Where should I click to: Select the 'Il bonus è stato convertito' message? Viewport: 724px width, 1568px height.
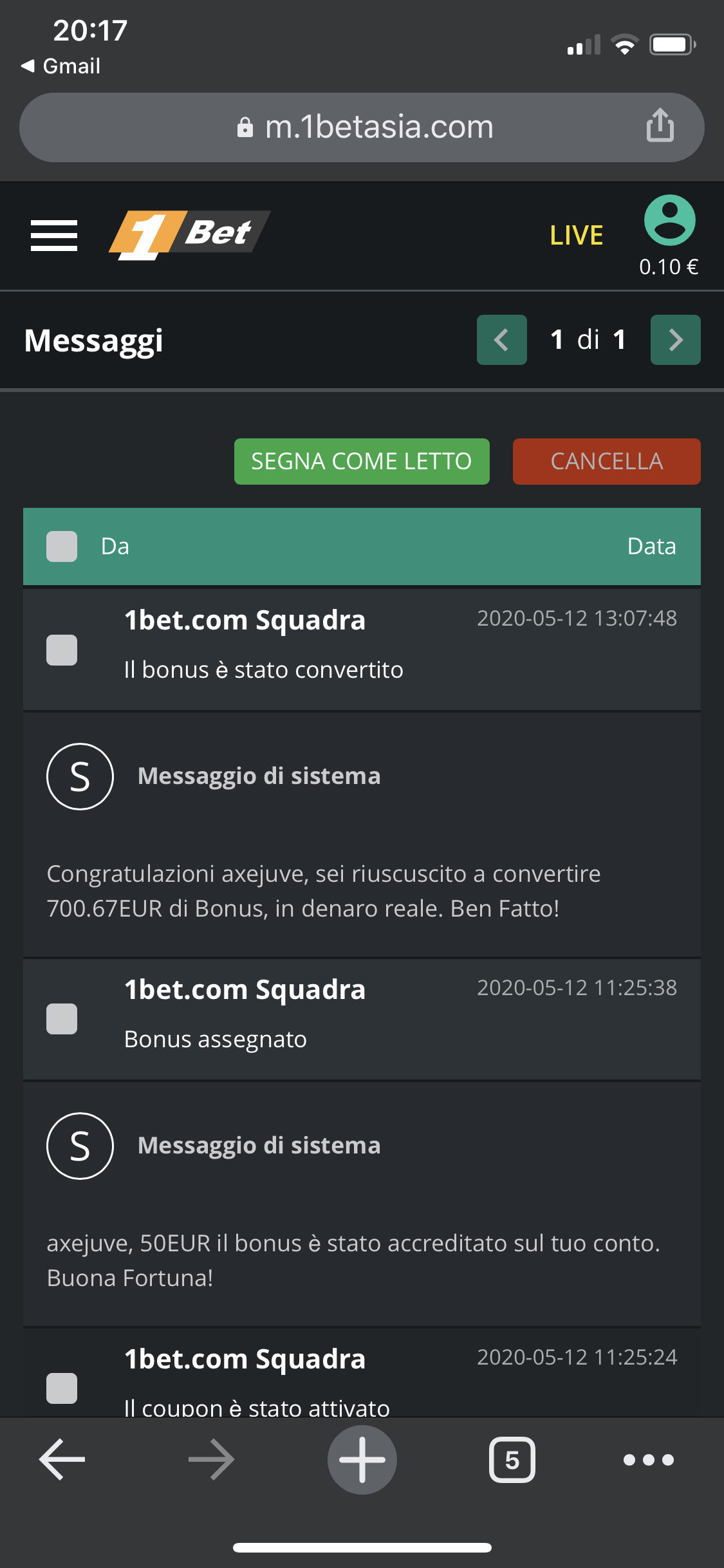(x=62, y=650)
